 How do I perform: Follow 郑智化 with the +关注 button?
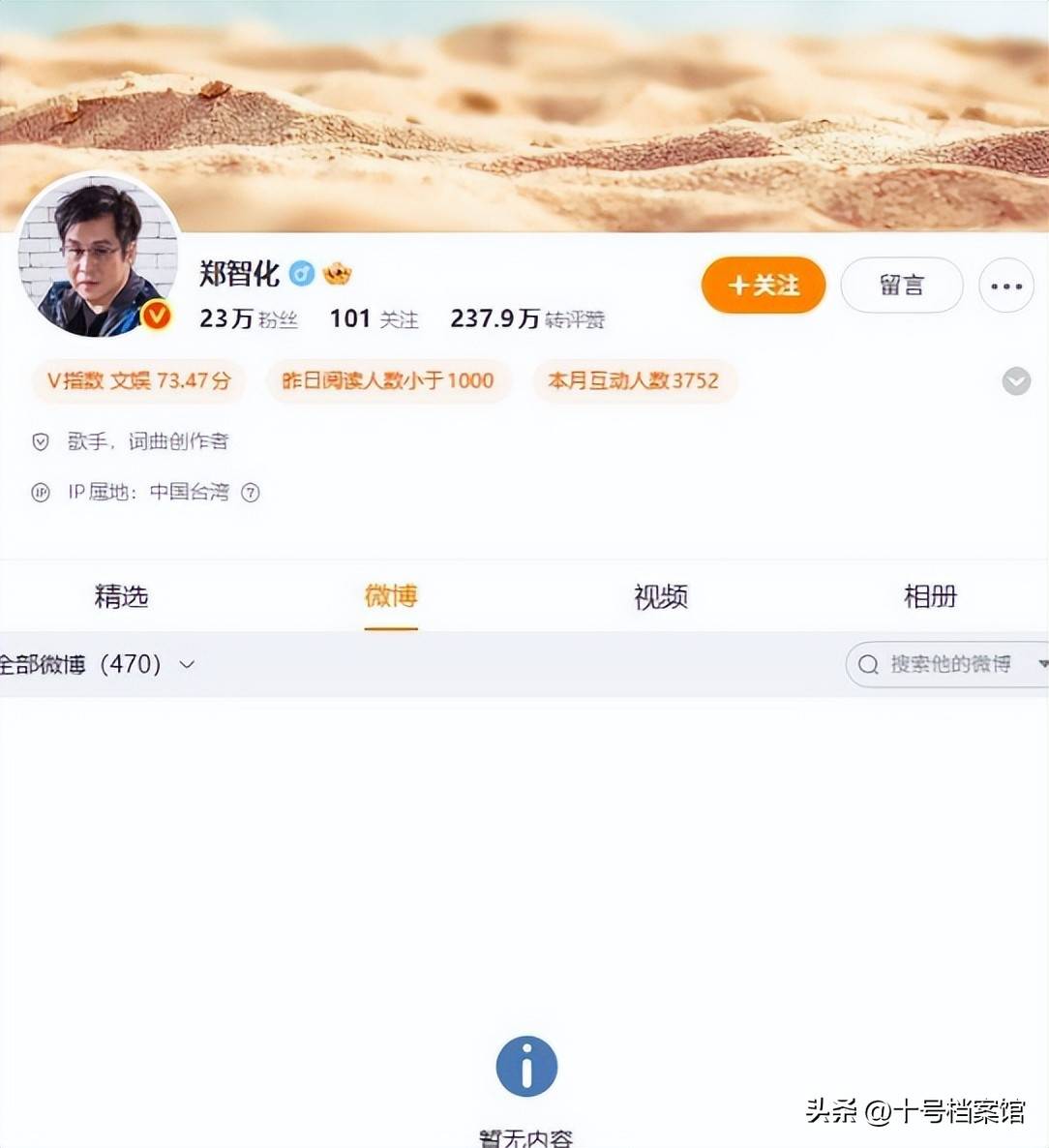pos(763,286)
